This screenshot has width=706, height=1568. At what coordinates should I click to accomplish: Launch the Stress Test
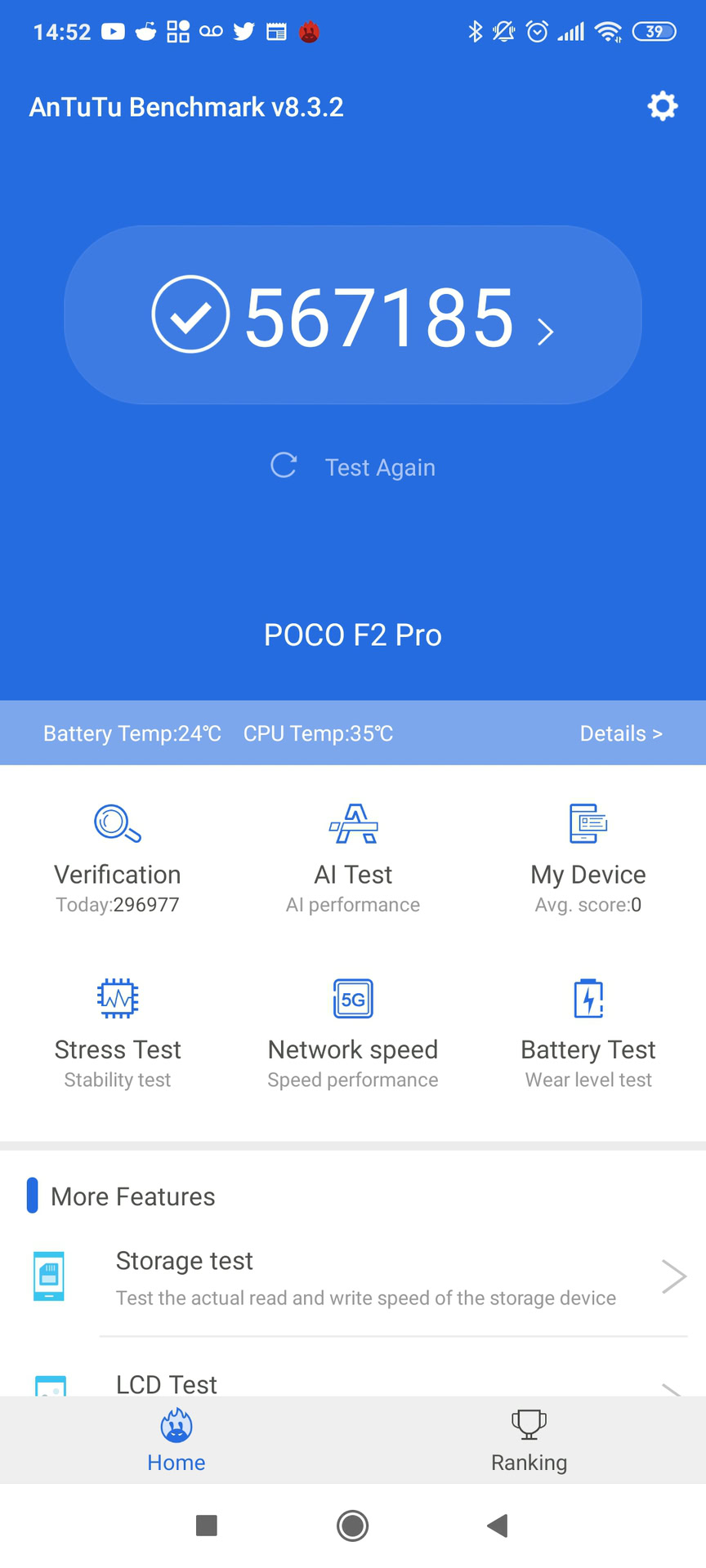(x=118, y=1033)
